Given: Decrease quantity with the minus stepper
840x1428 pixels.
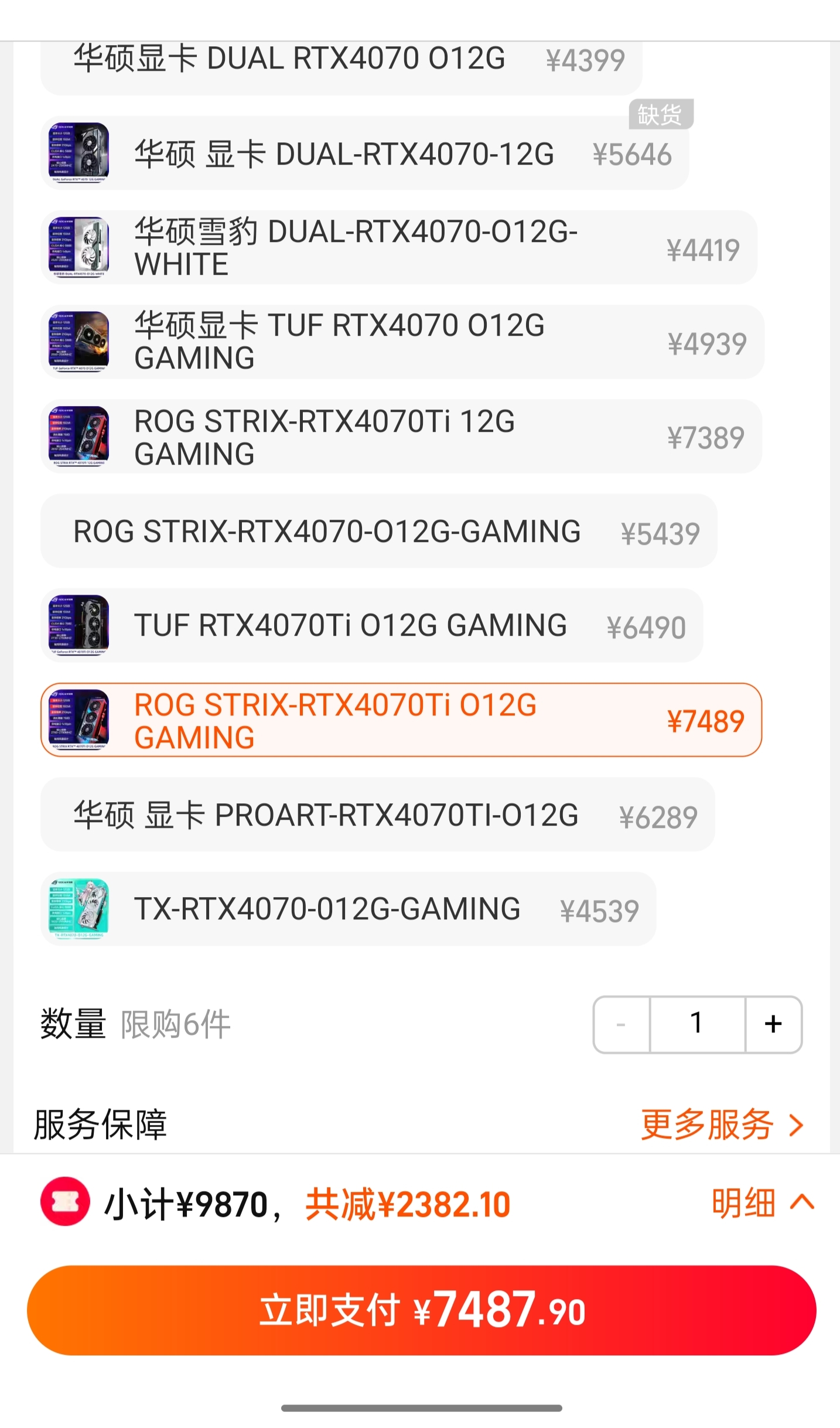Looking at the screenshot, I should coord(621,1024).
